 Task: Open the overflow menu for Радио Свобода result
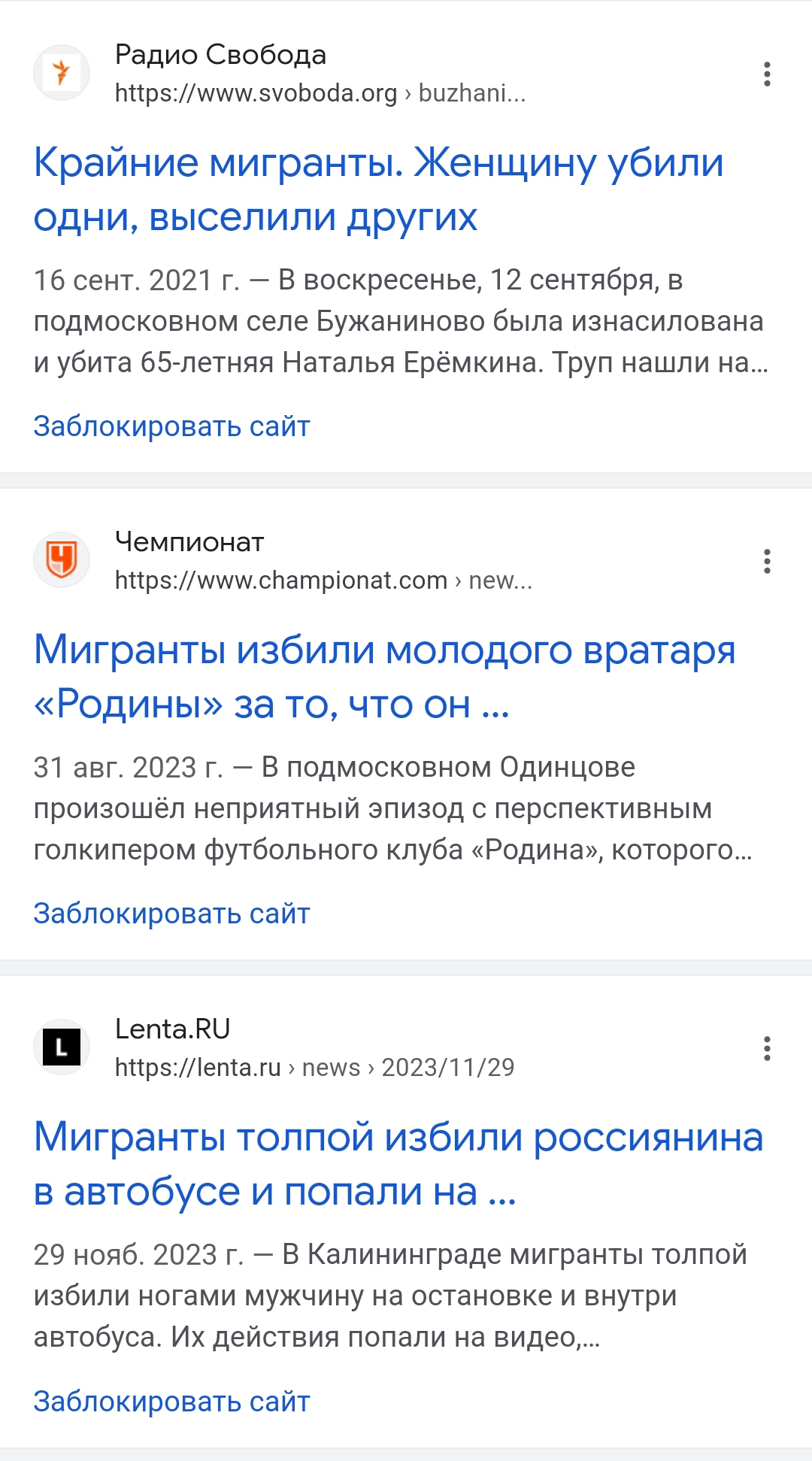(x=767, y=74)
